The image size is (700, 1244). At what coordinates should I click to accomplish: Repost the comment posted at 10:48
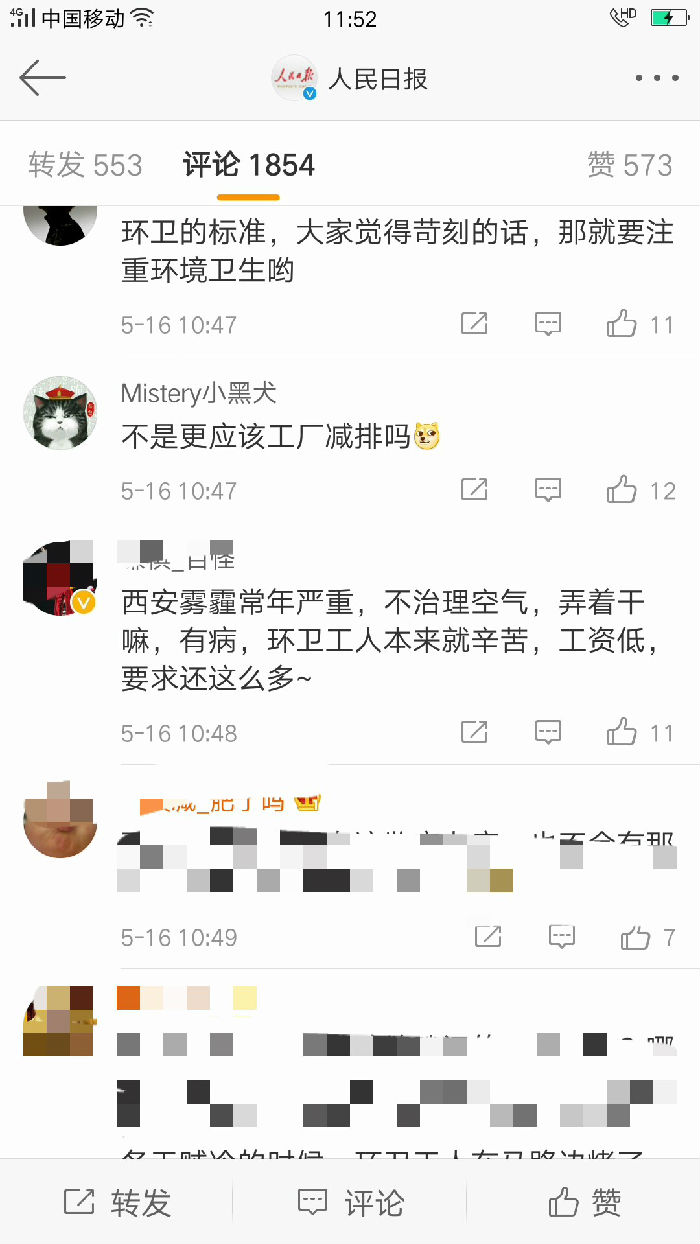pos(474,732)
